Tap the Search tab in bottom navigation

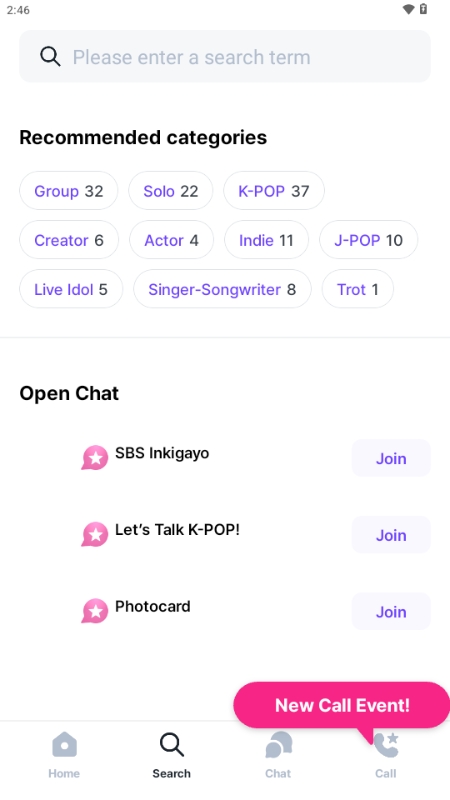tap(171, 756)
